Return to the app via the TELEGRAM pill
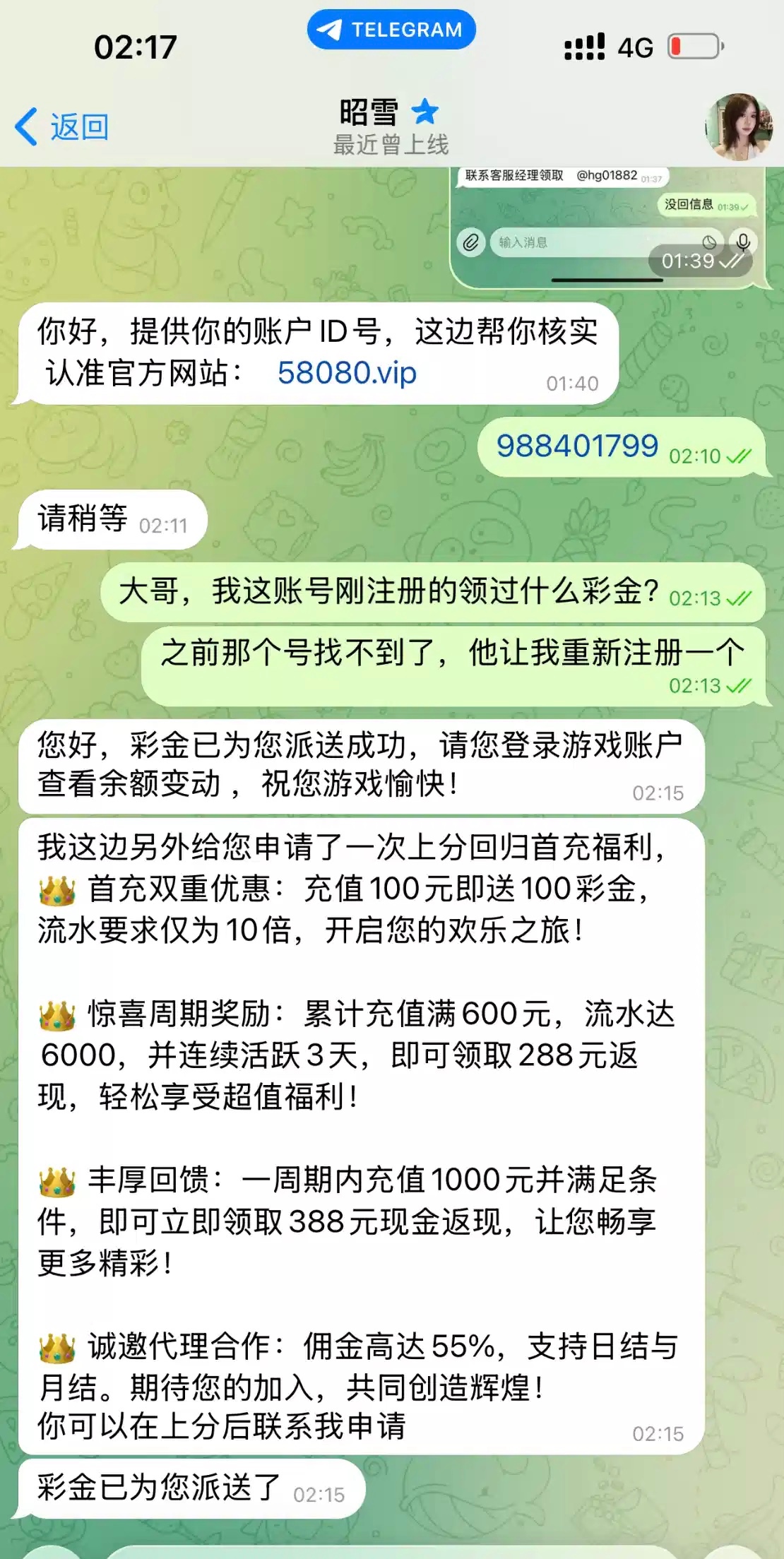 point(391,30)
